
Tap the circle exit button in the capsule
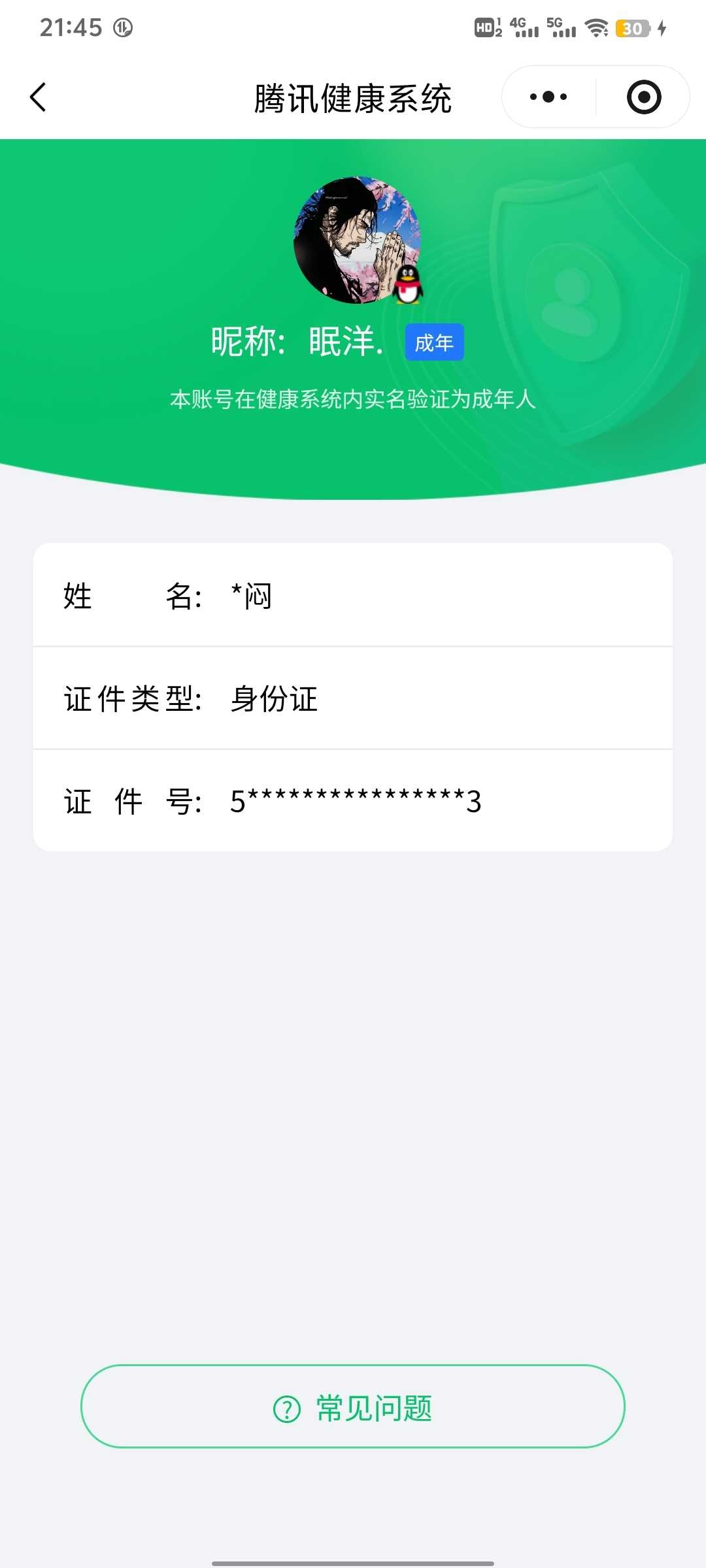644,97
